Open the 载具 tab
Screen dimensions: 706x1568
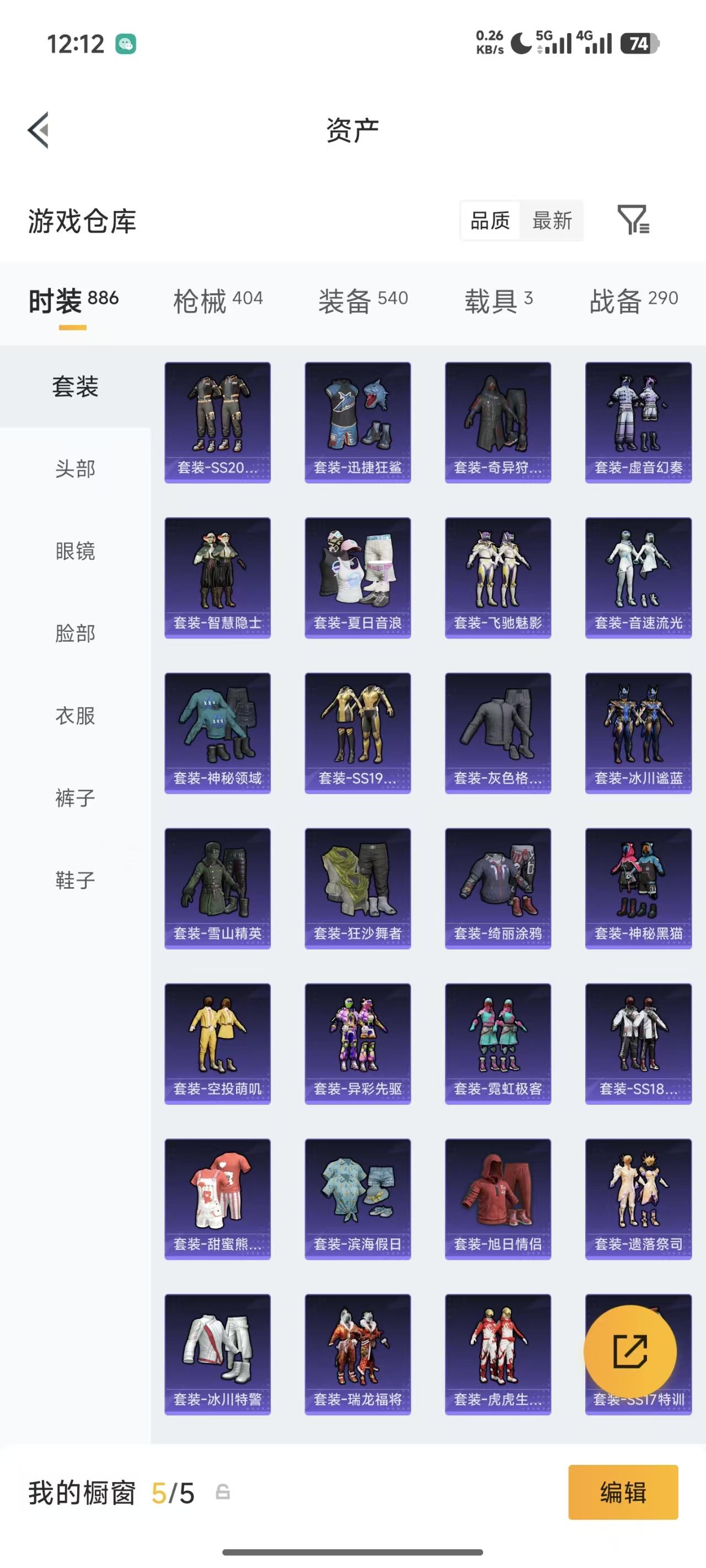click(x=498, y=300)
